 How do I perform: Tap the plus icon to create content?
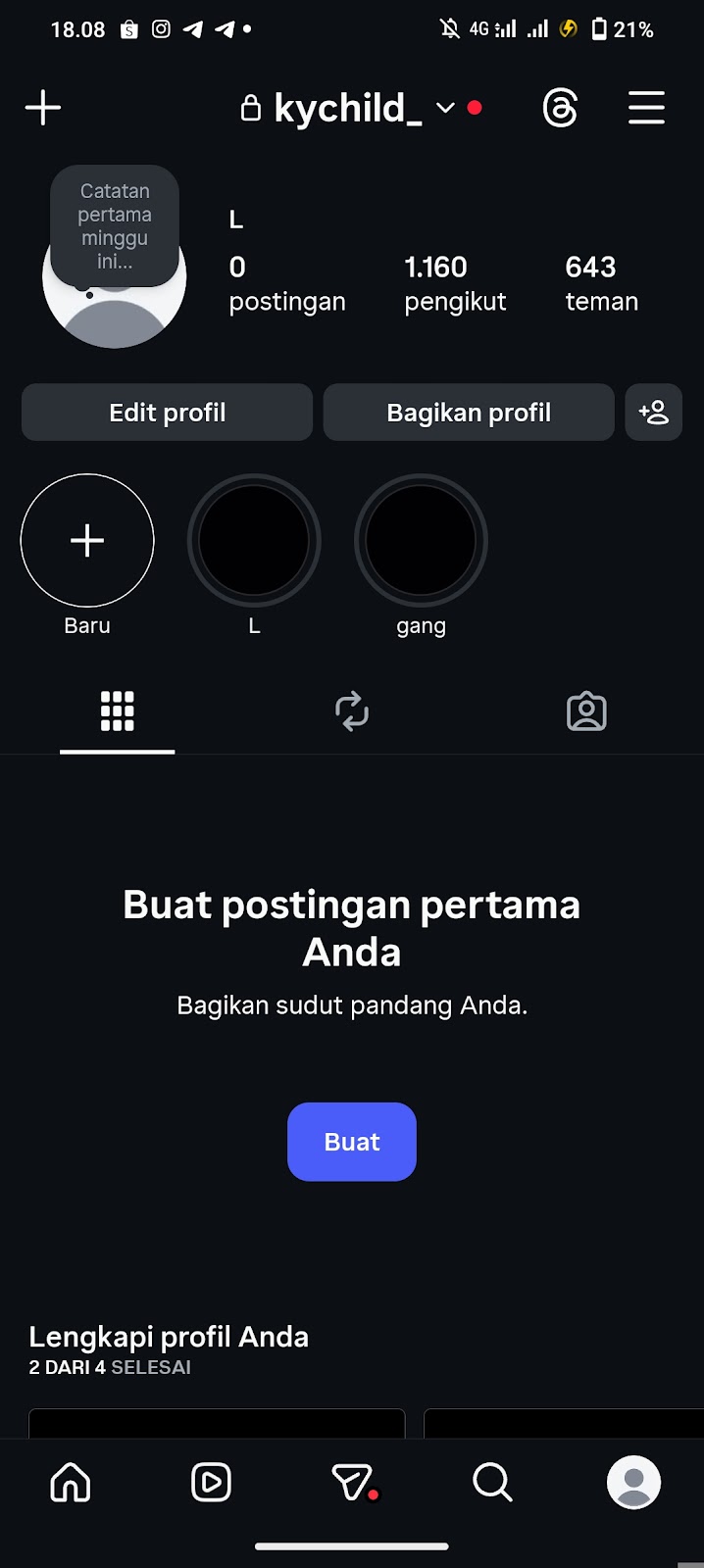point(43,108)
